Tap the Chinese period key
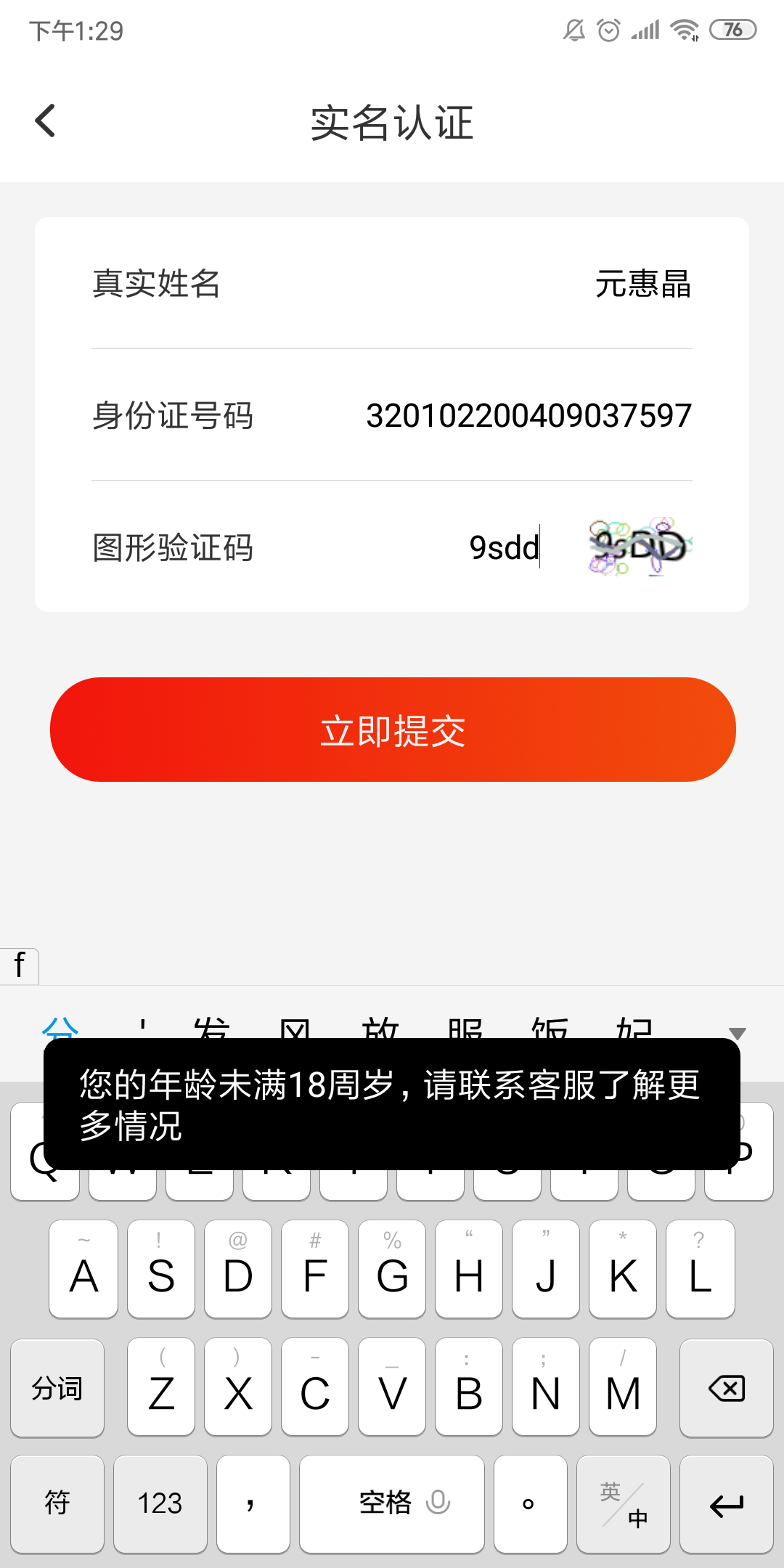This screenshot has height=1568, width=784. [x=529, y=1503]
